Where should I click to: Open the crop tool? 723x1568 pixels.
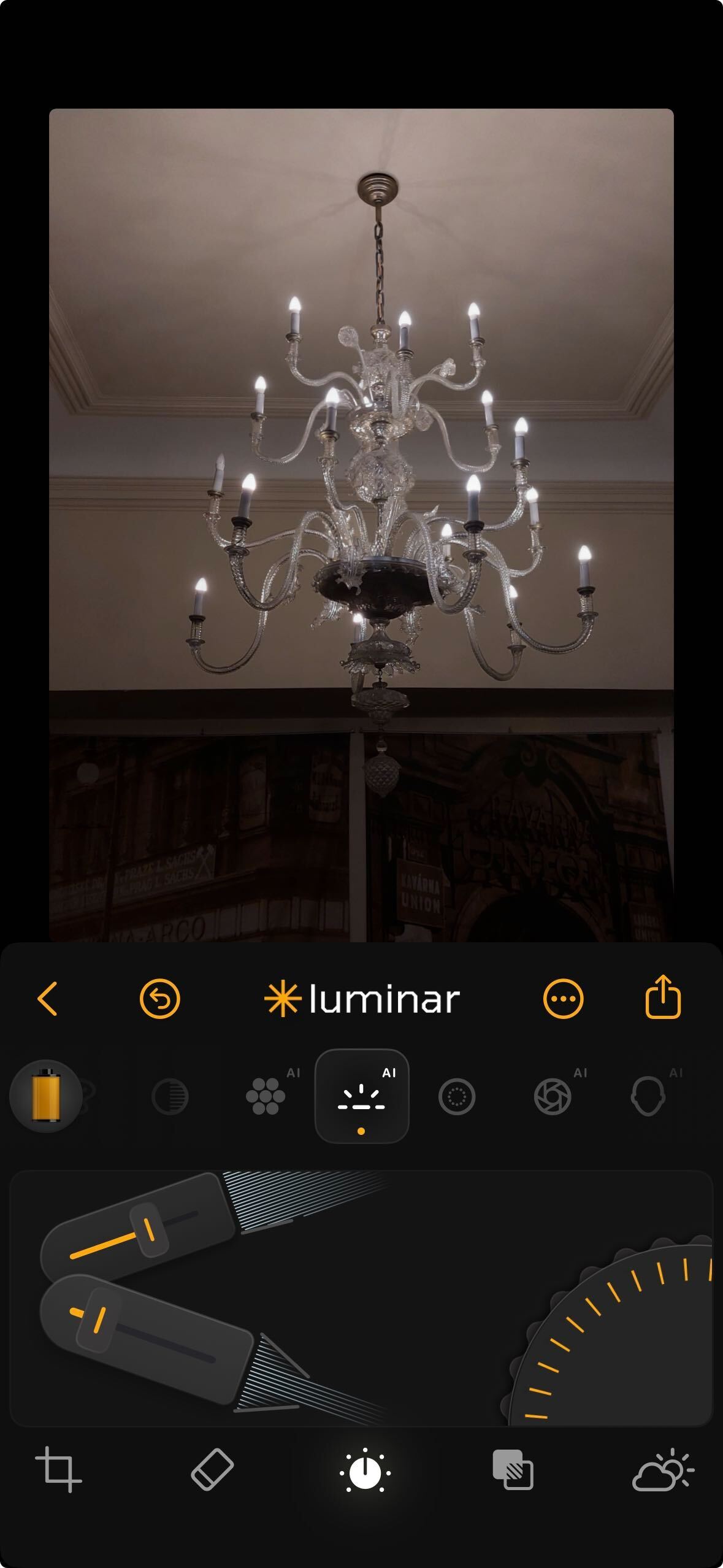[58, 1470]
